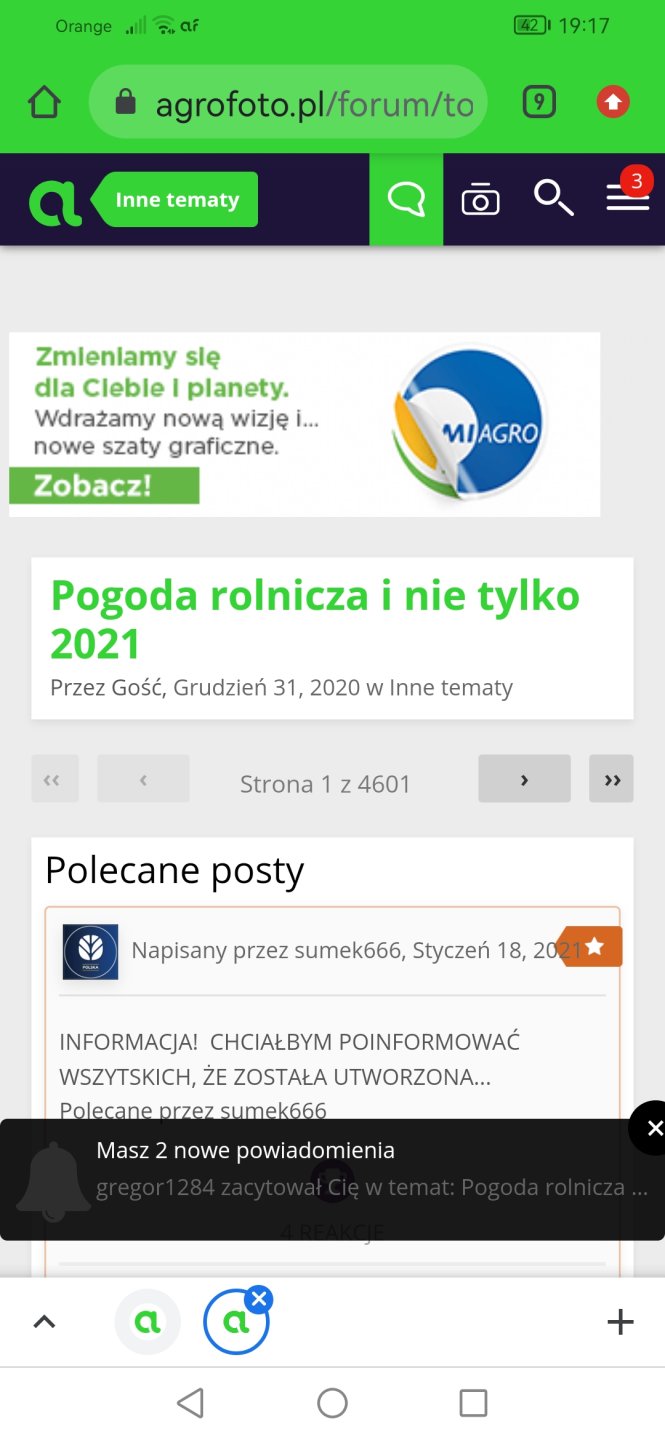
Task: Open the Strona 1 z 4601 page selector
Action: pos(325,783)
